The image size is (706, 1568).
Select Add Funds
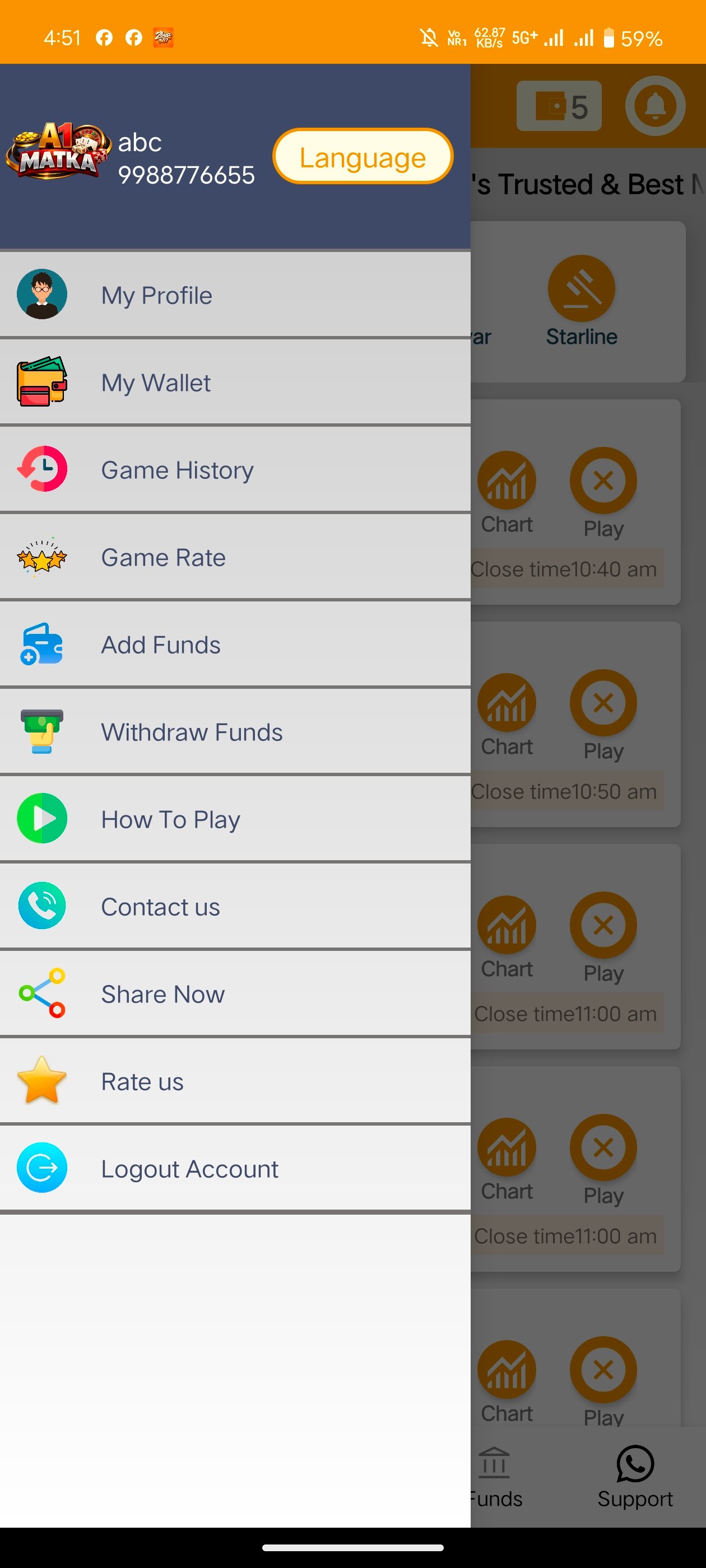click(235, 645)
